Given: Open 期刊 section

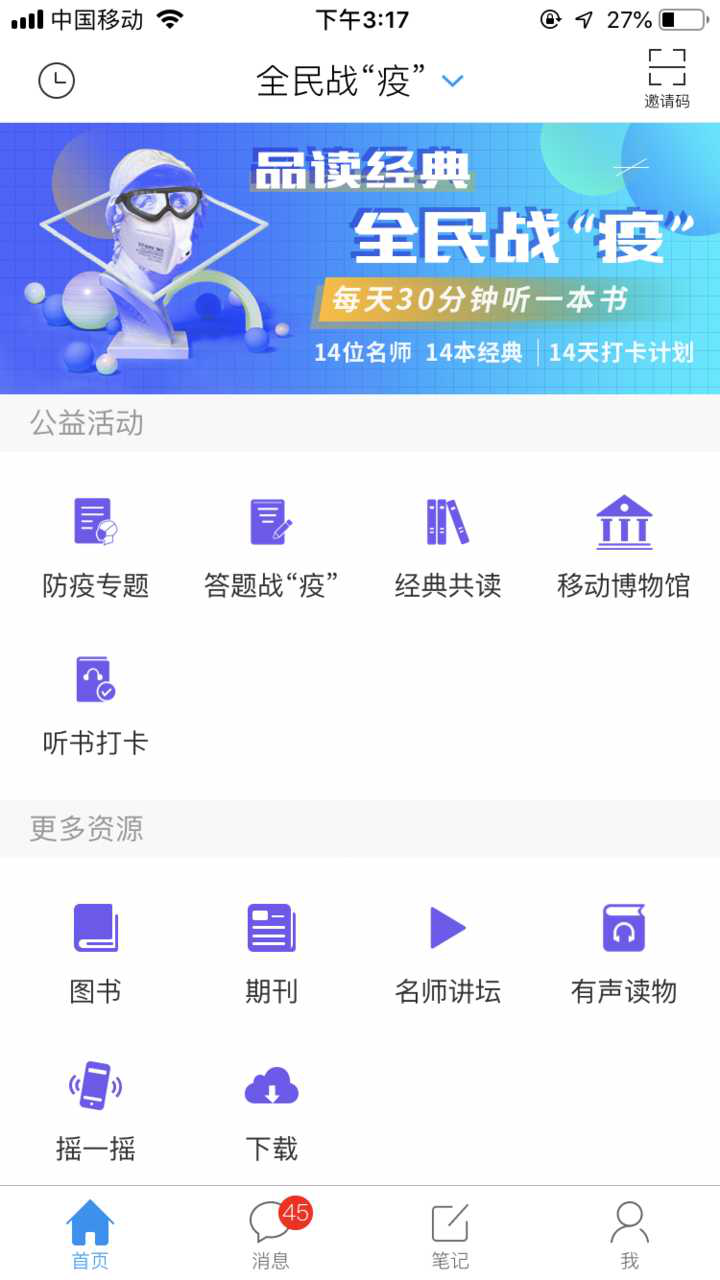Looking at the screenshot, I should coord(271,952).
